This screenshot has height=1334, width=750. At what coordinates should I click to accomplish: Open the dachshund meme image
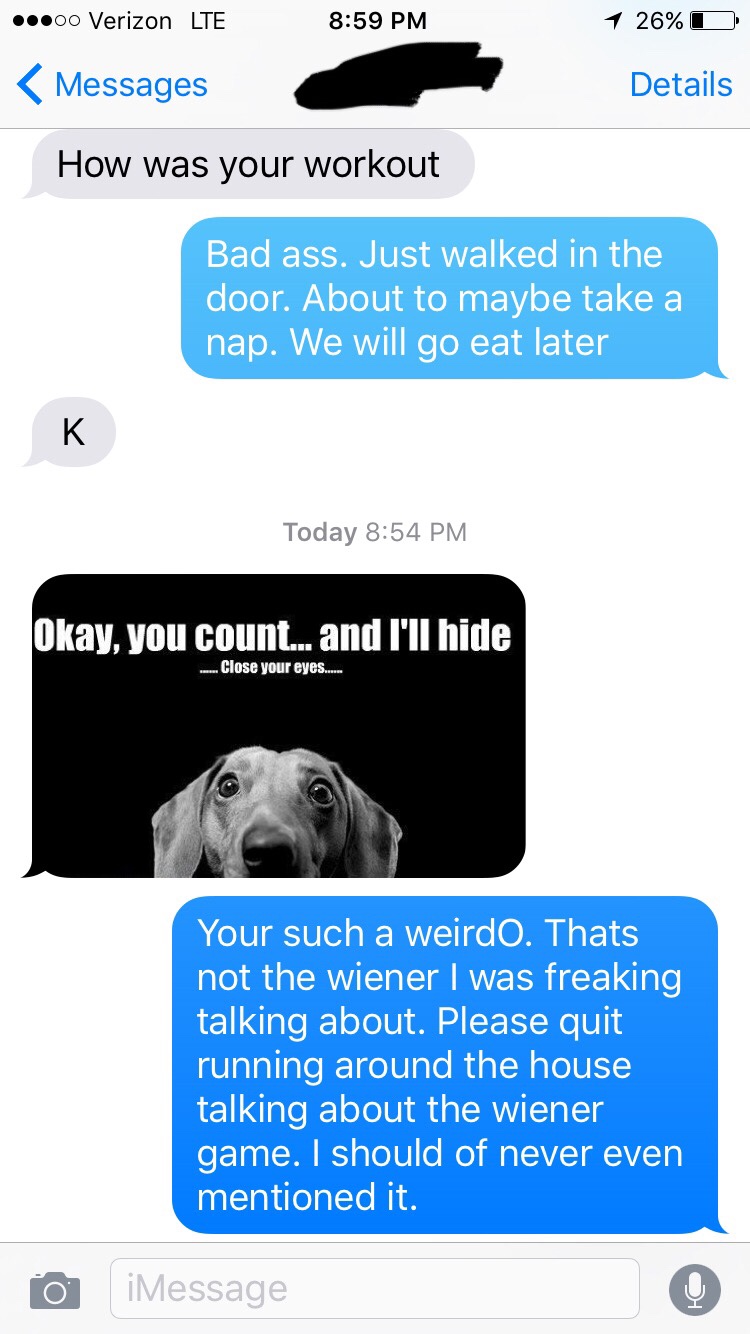[279, 726]
